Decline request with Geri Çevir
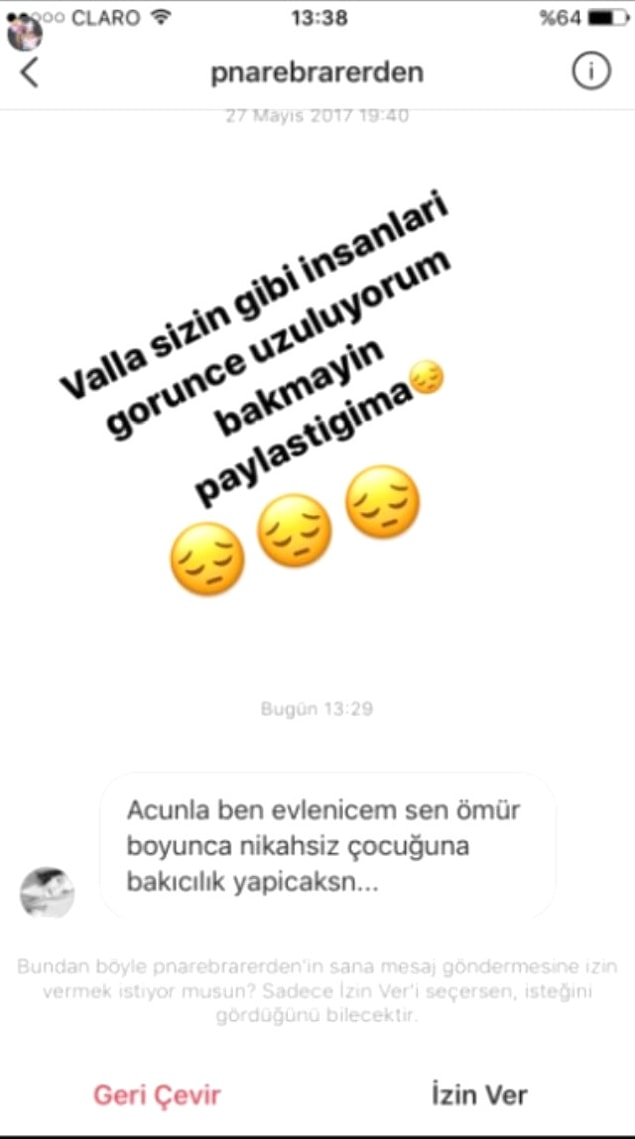This screenshot has height=1139, width=635. (157, 1094)
